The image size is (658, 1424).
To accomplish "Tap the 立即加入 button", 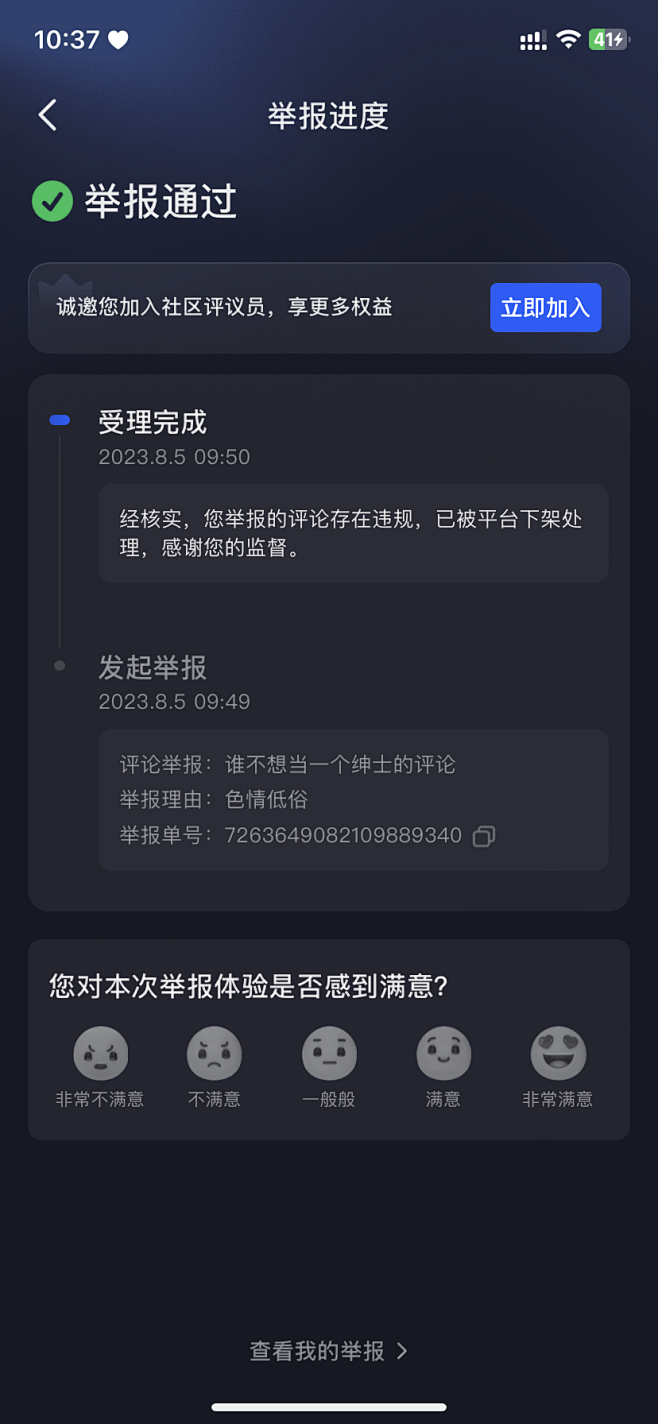I will [x=545, y=308].
